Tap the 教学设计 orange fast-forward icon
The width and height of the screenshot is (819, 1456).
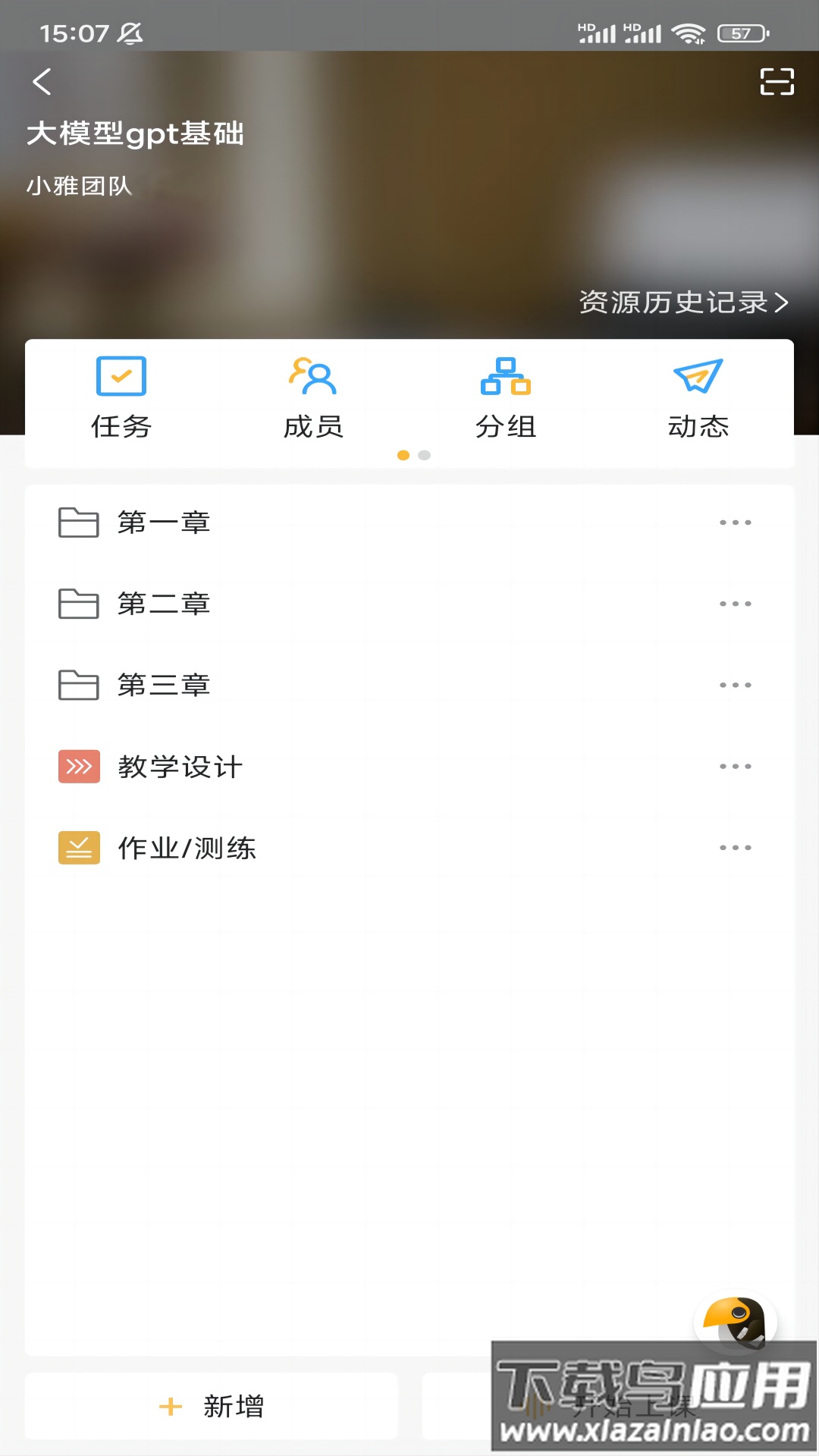click(x=79, y=766)
